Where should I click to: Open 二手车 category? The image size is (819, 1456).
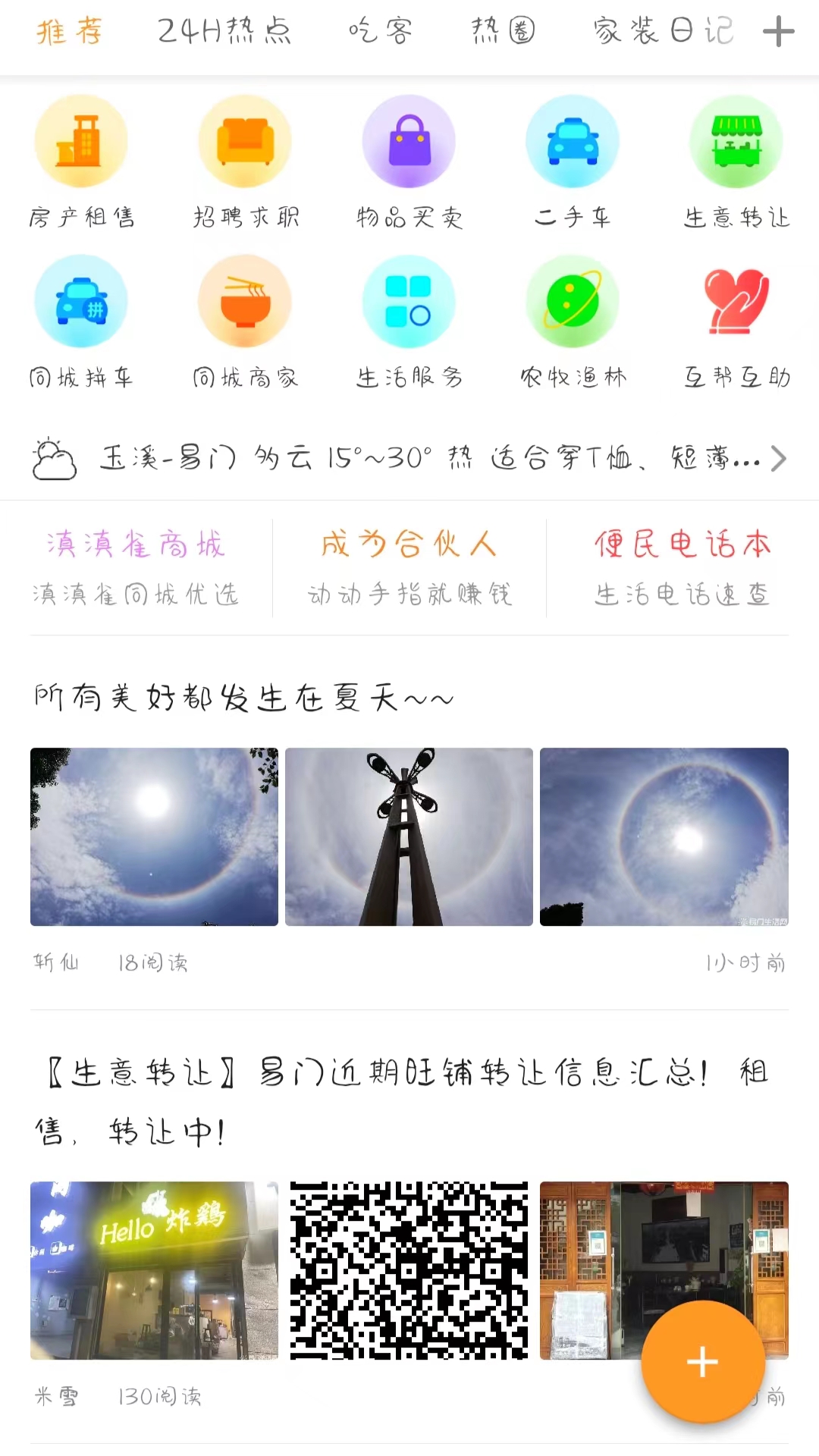(573, 163)
